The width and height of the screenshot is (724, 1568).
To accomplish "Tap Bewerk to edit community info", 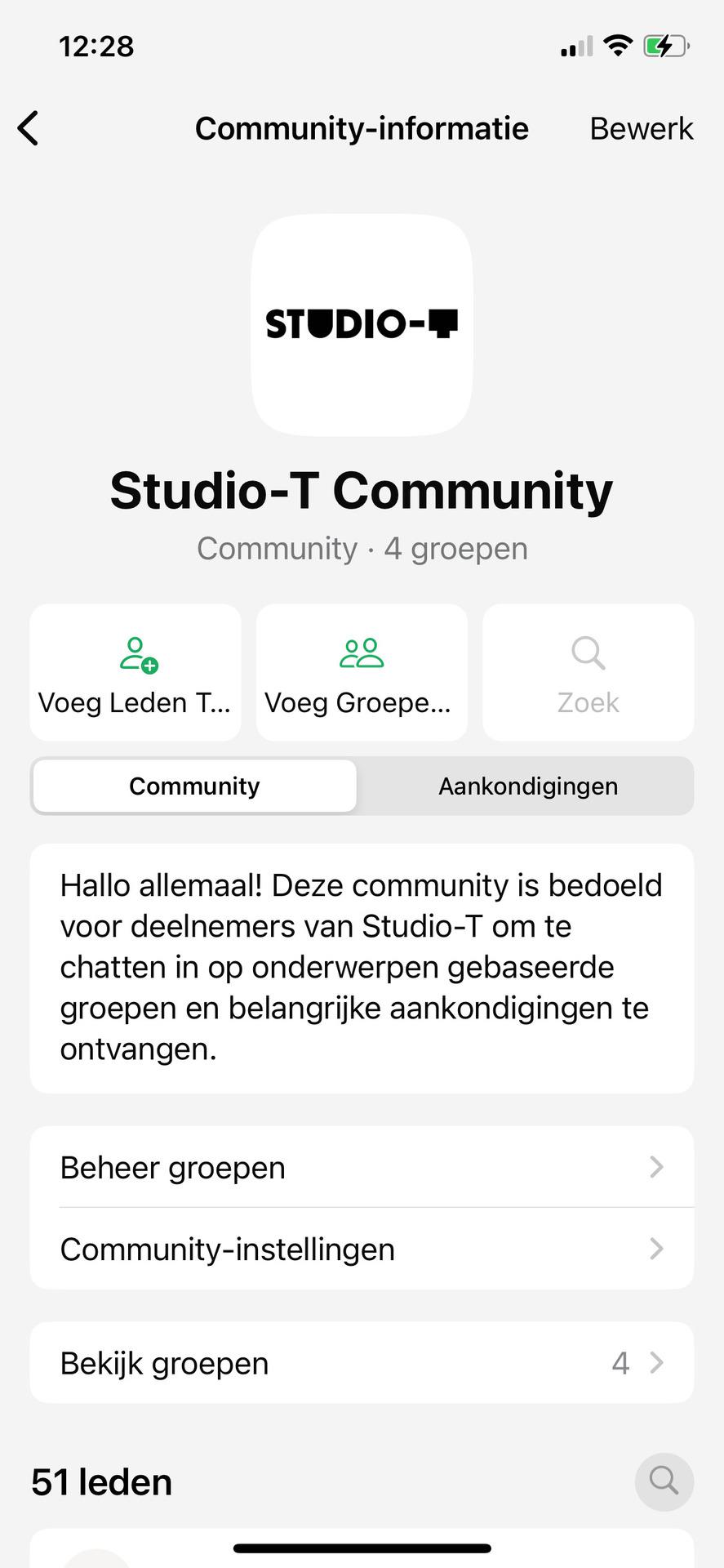I will point(641,128).
